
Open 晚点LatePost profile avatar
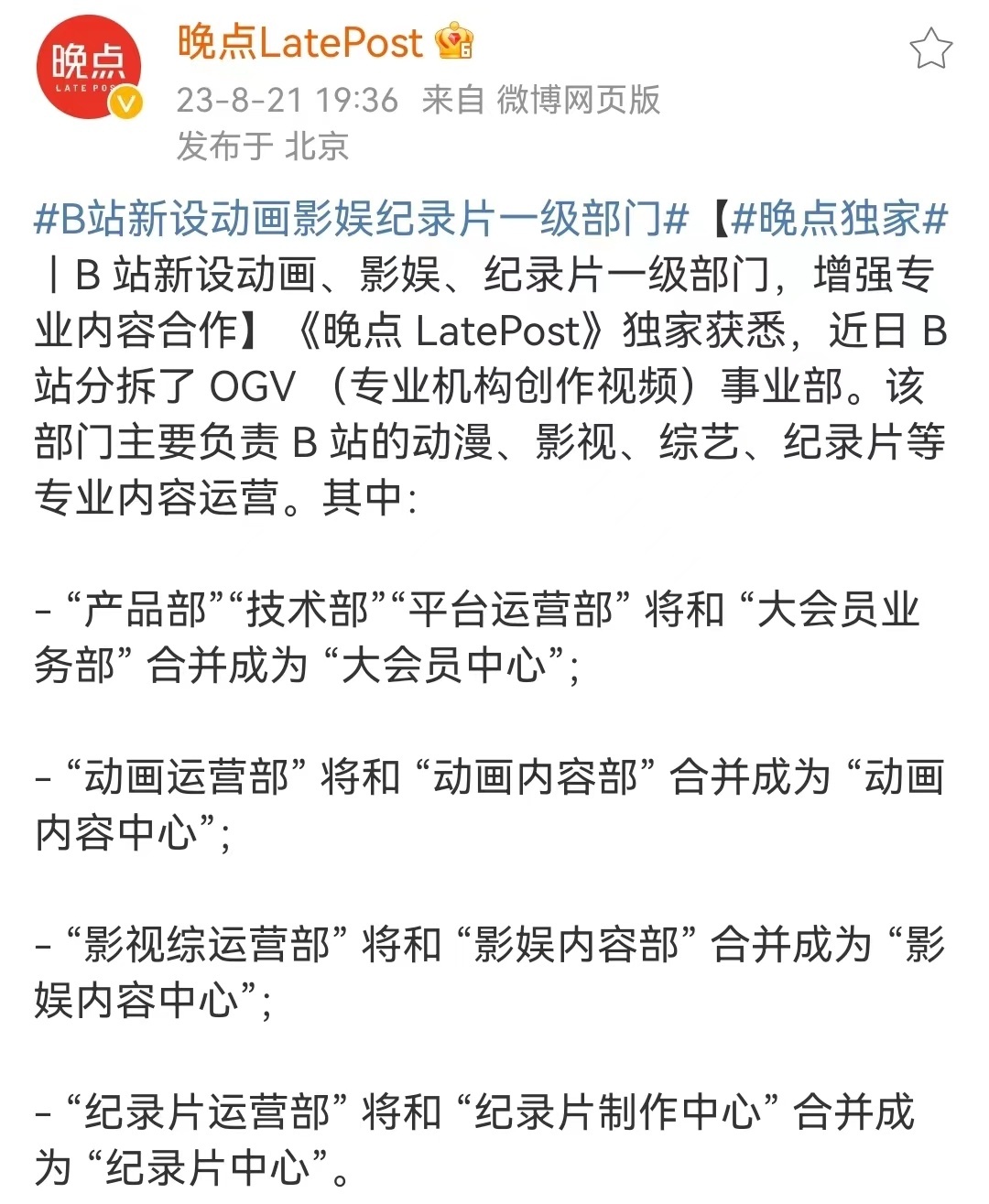(x=88, y=67)
